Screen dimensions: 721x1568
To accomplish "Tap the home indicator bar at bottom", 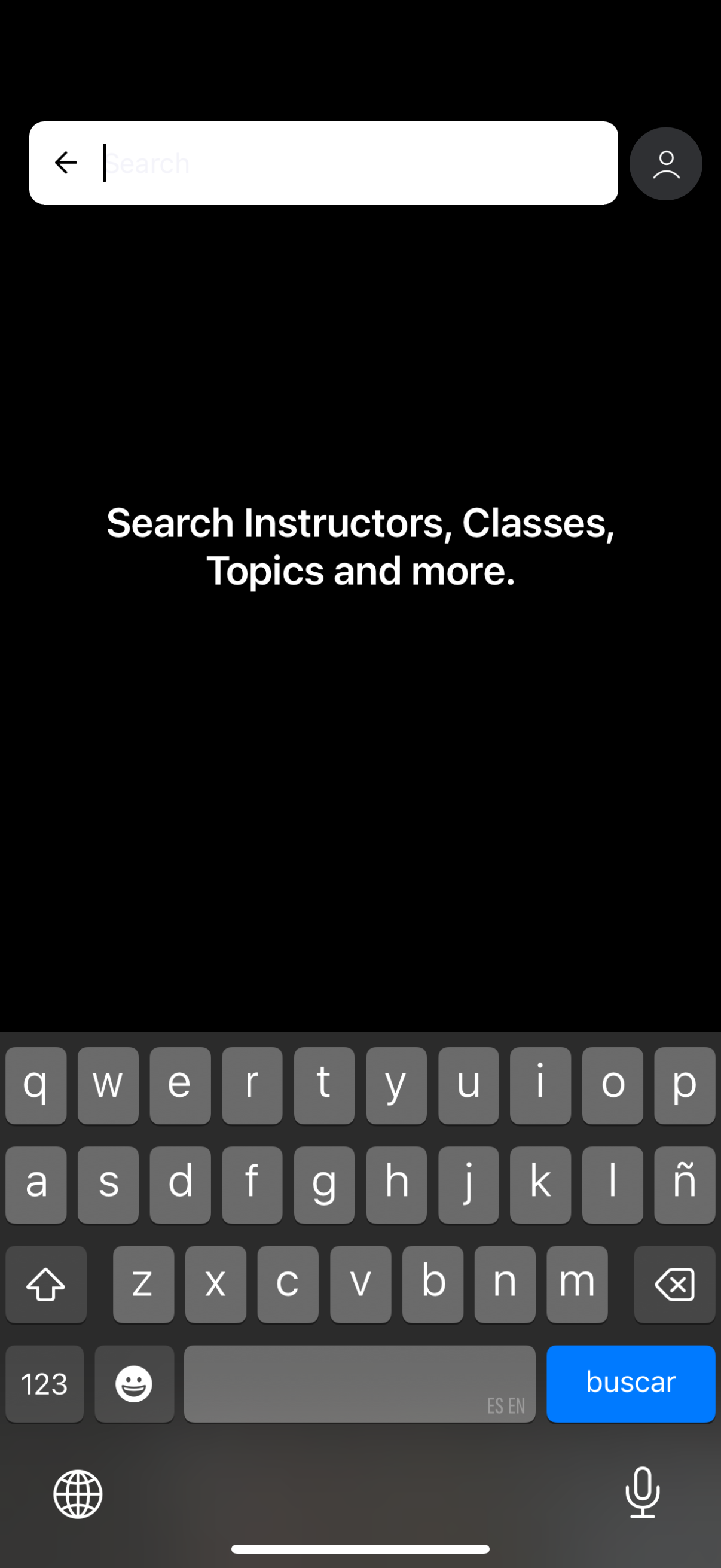I will (360, 1548).
